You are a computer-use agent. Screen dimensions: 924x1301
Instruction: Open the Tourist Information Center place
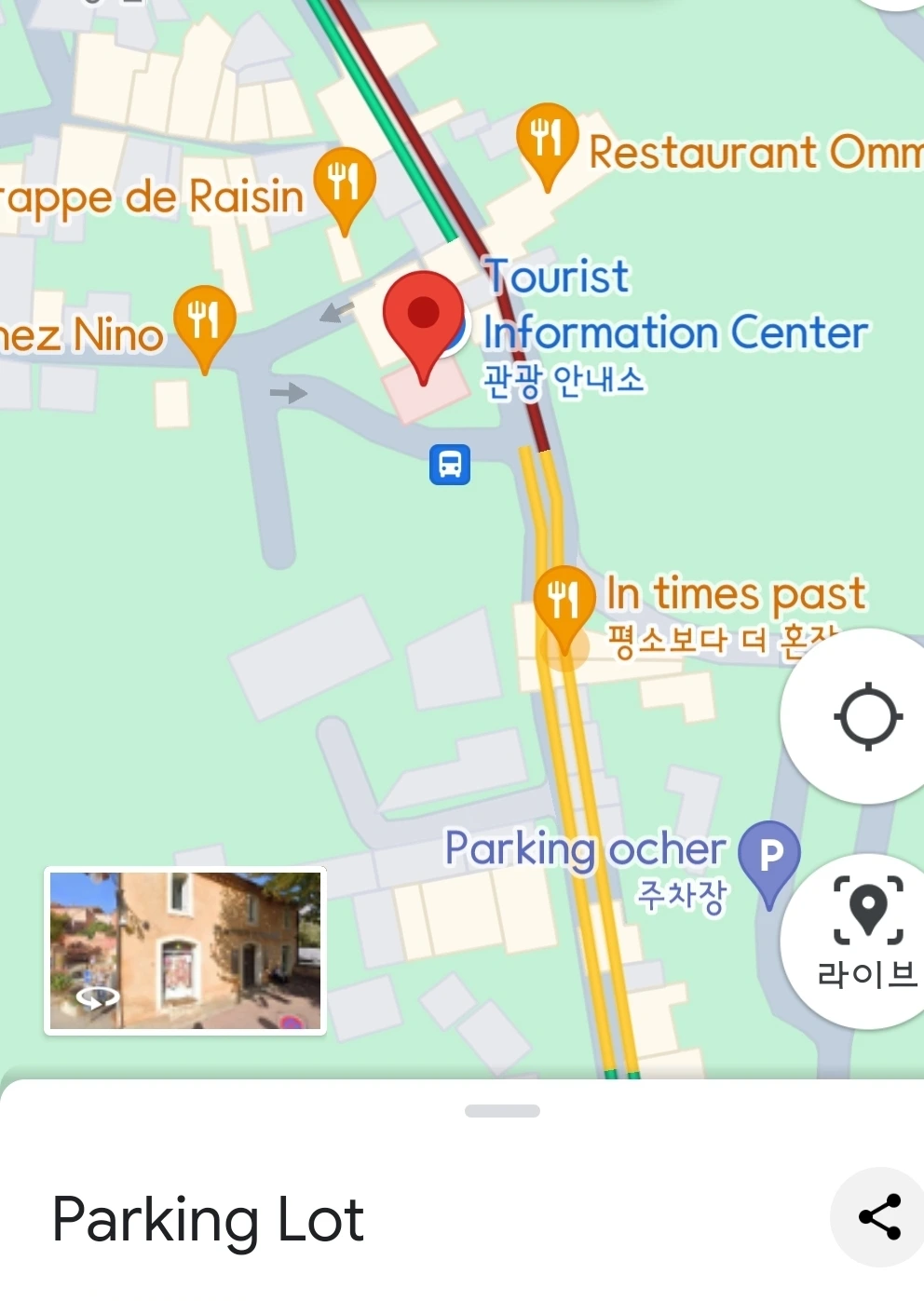[673, 304]
